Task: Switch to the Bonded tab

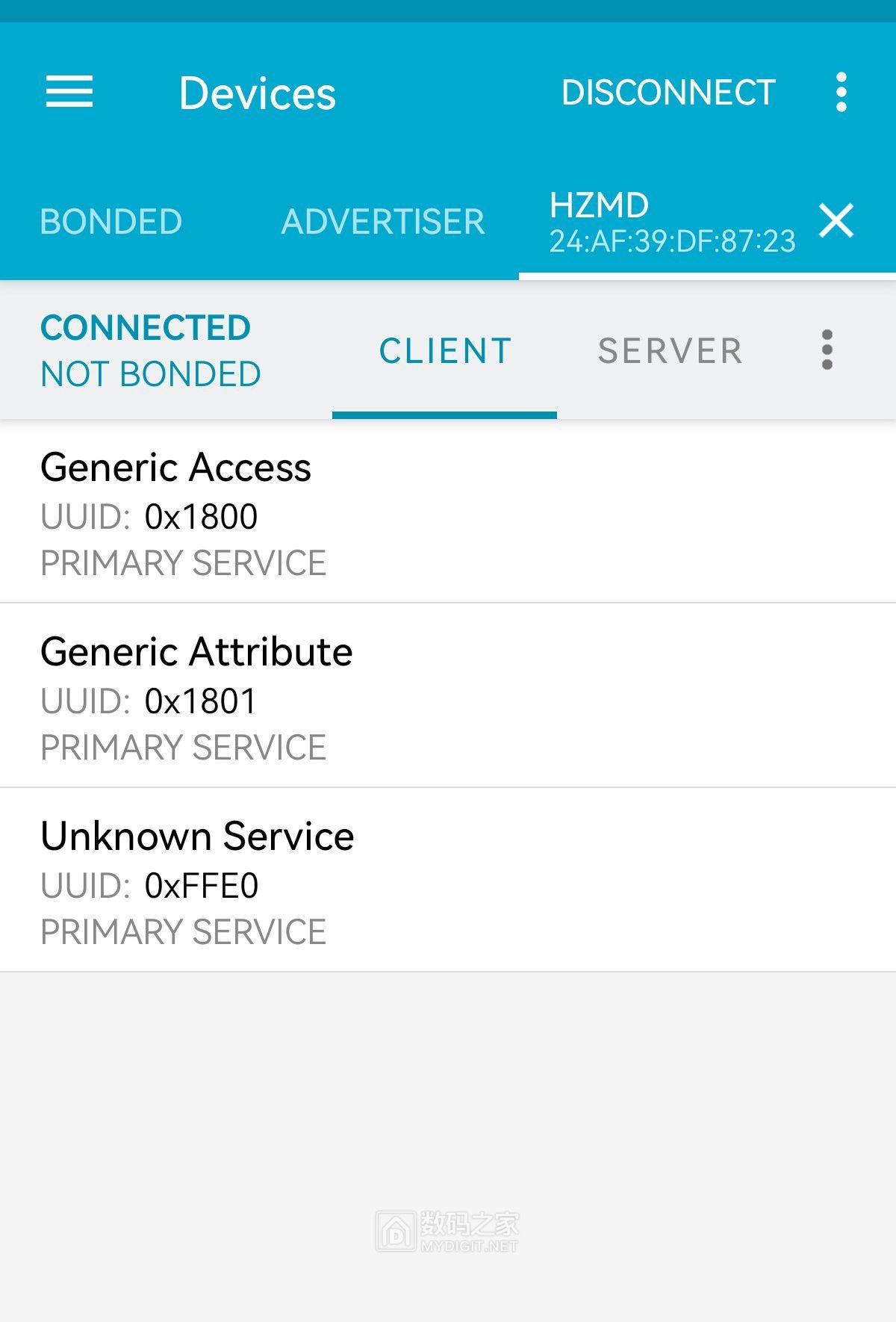Action: [x=111, y=222]
